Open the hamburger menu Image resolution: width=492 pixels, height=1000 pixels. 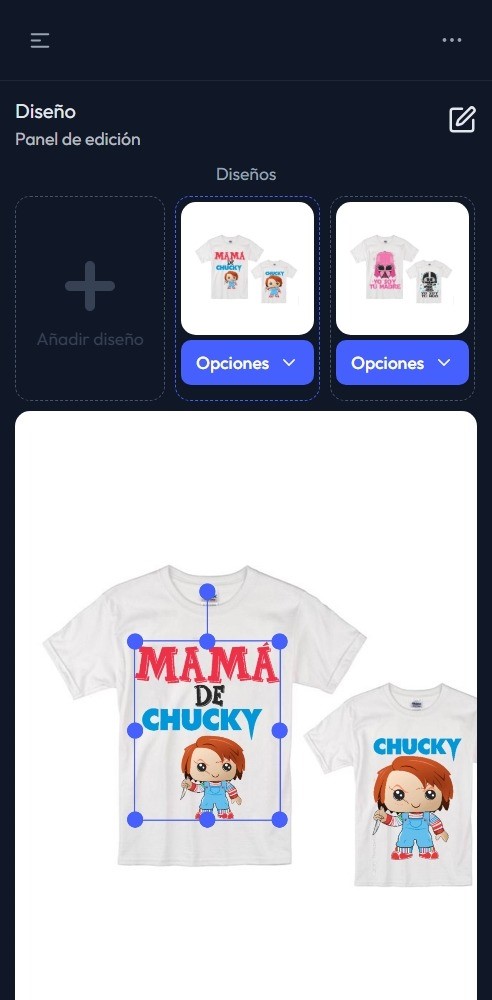pos(40,40)
